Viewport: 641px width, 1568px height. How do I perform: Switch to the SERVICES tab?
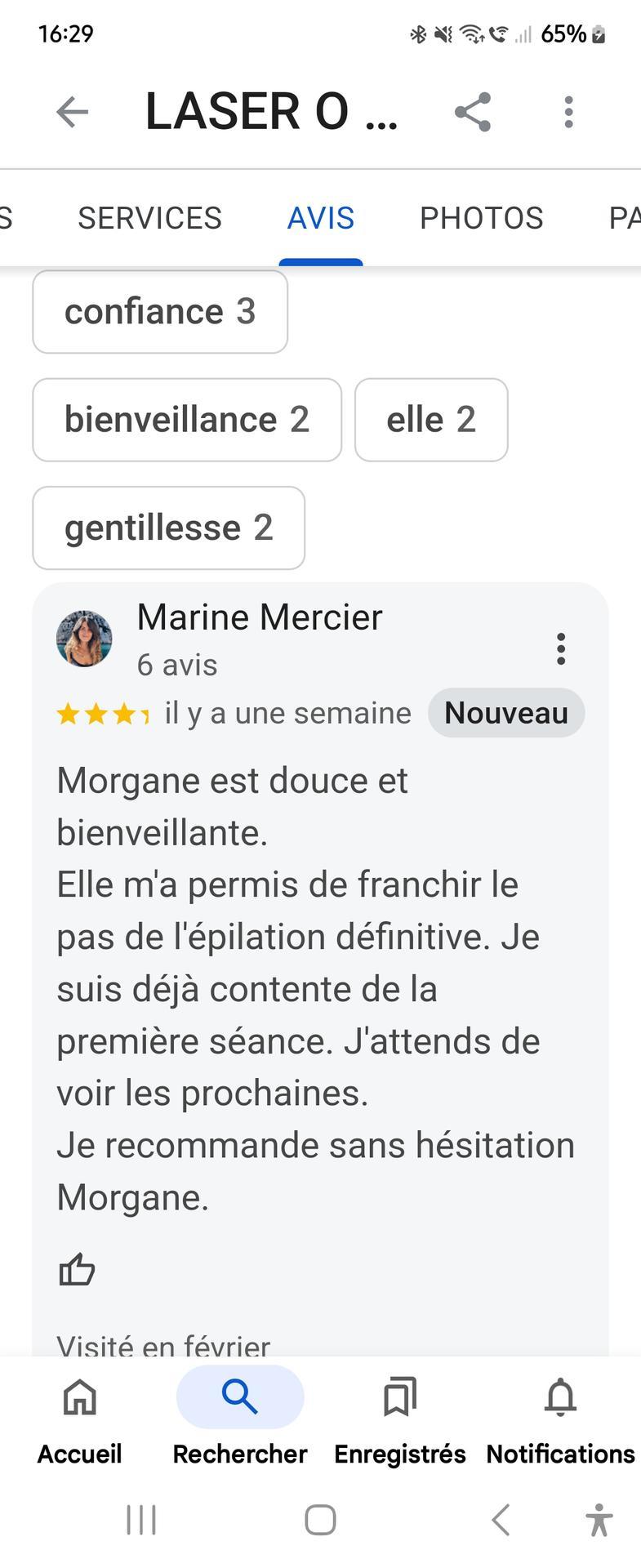(149, 218)
